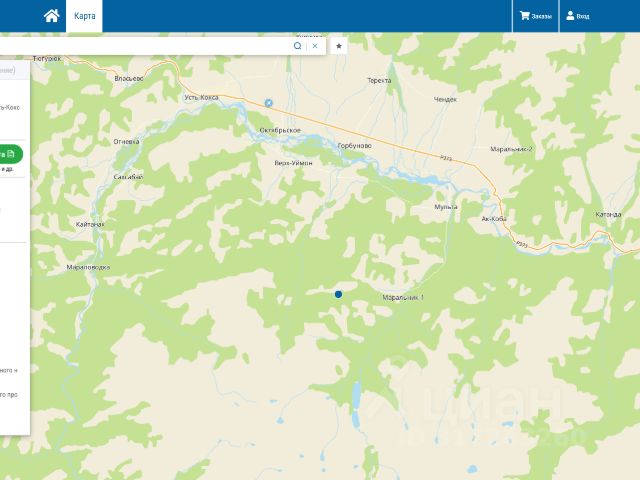This screenshot has width=640, height=480.
Task: Open the Вход login link
Action: [x=577, y=16]
